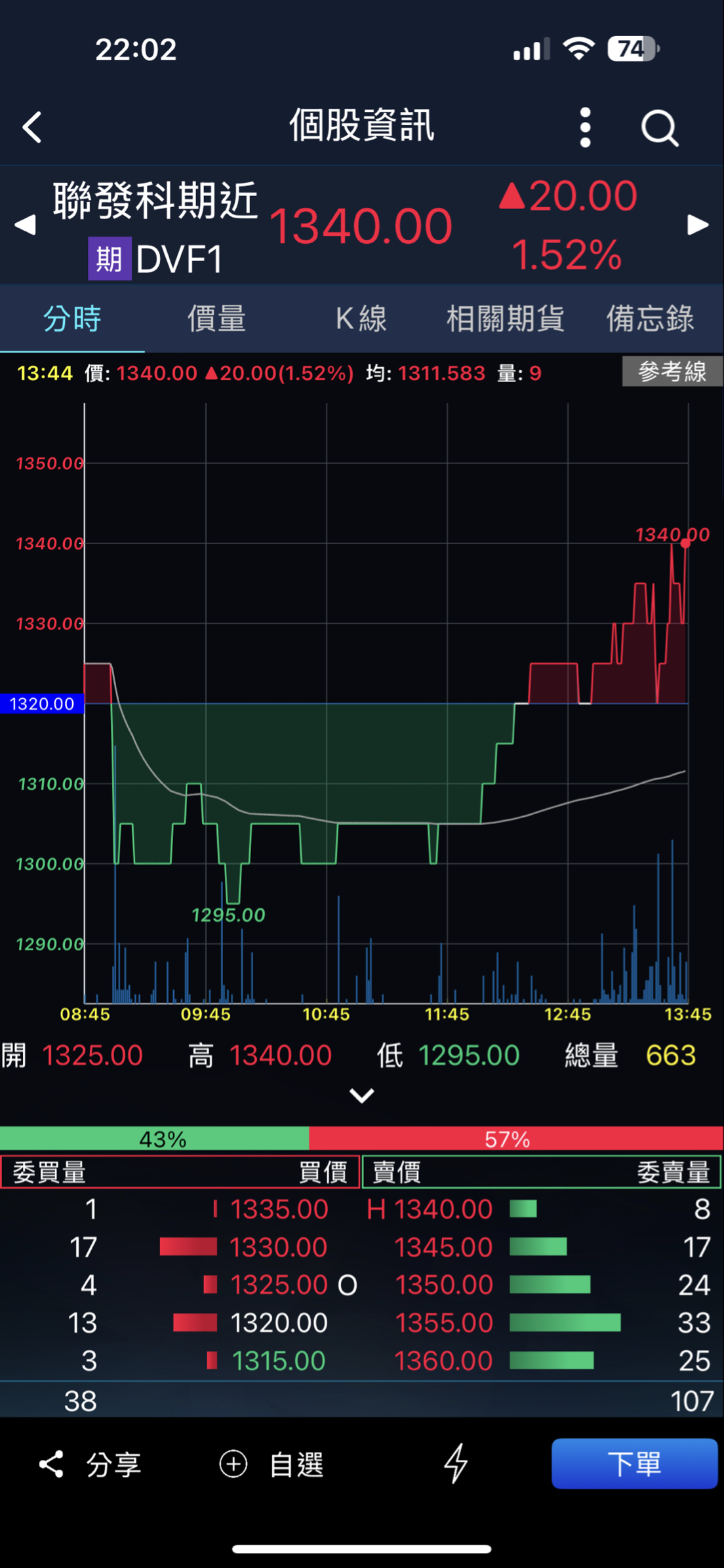Open the search magnifier icon
Viewport: 724px width, 1568px height.
click(x=659, y=127)
